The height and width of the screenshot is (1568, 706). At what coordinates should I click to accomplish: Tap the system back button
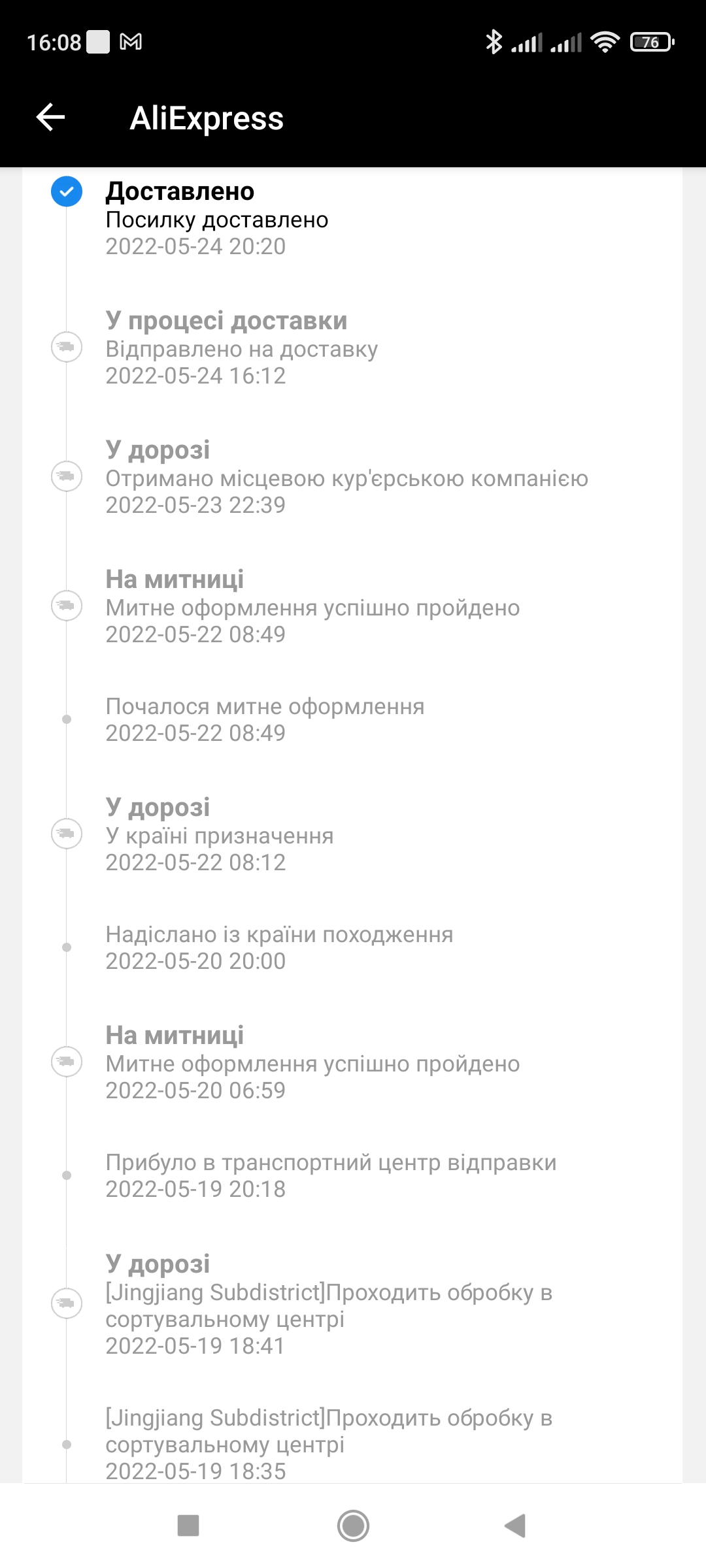click(x=515, y=1526)
